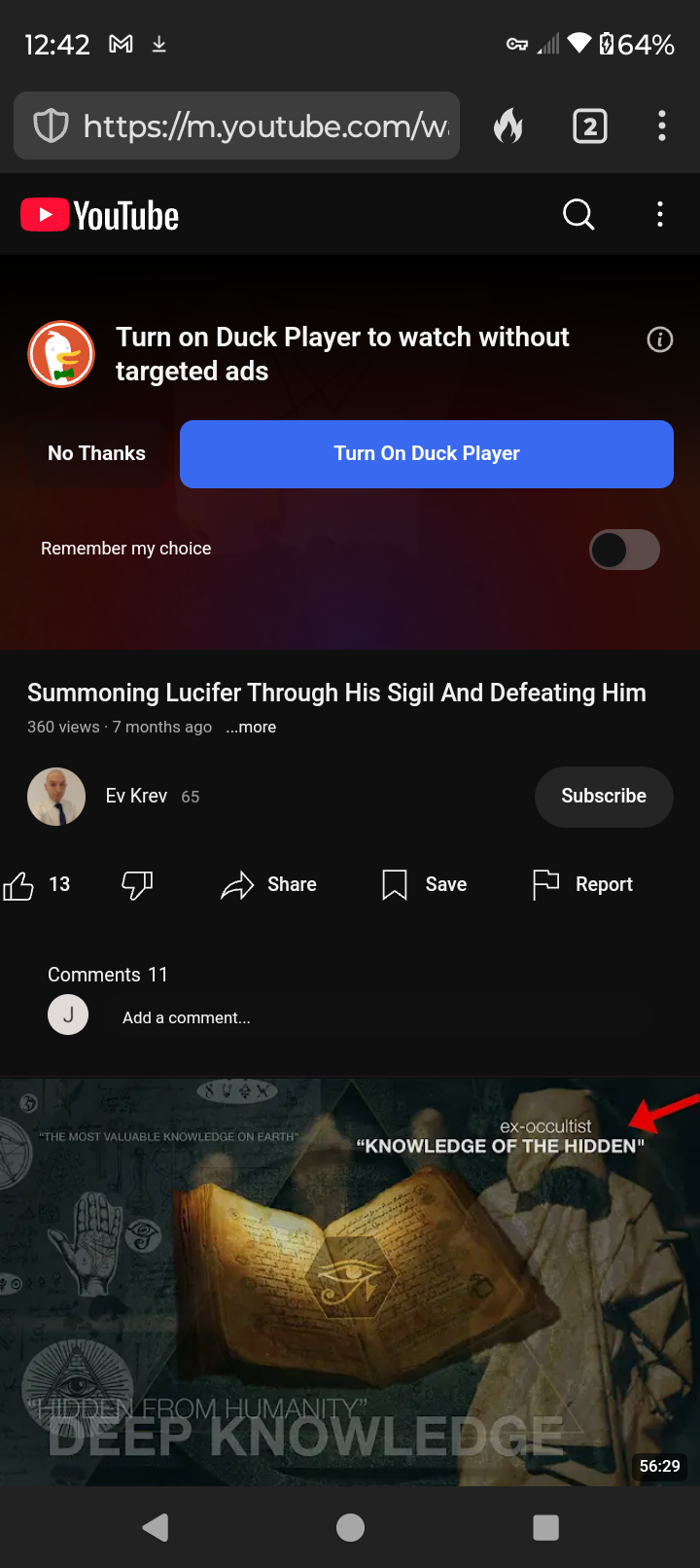Tap the browser address bar
This screenshot has width=700, height=1568.
click(236, 125)
